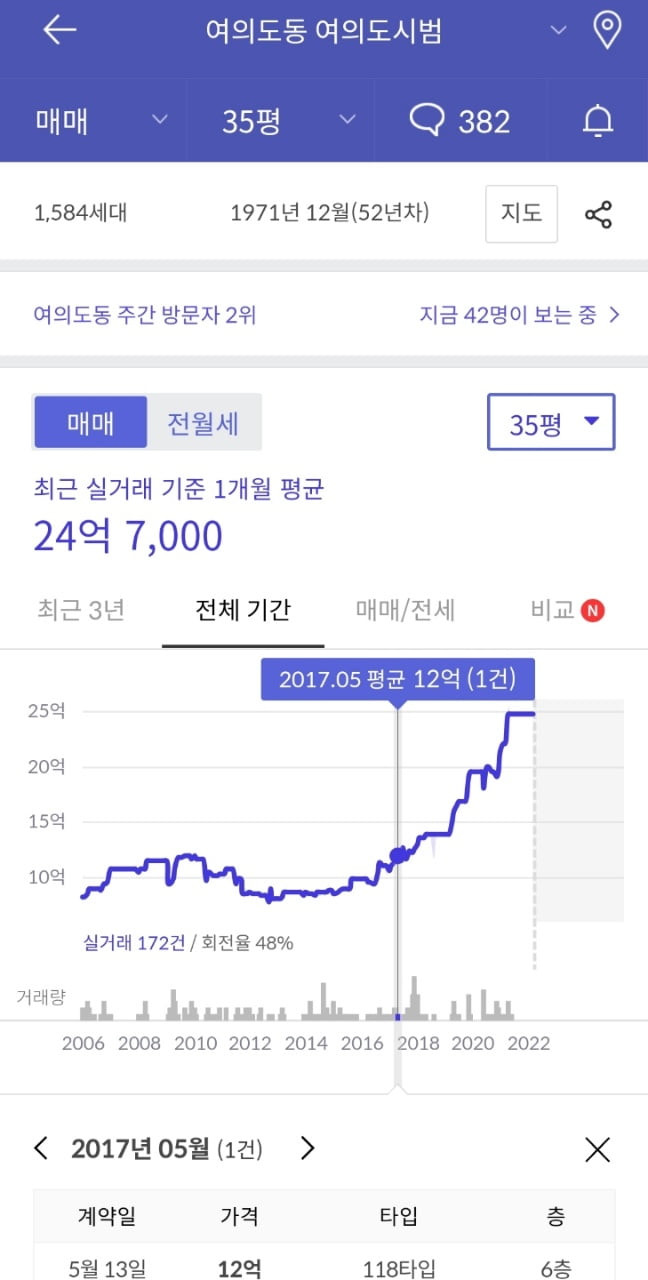Open the 매매 dropdown in header

coord(101,121)
